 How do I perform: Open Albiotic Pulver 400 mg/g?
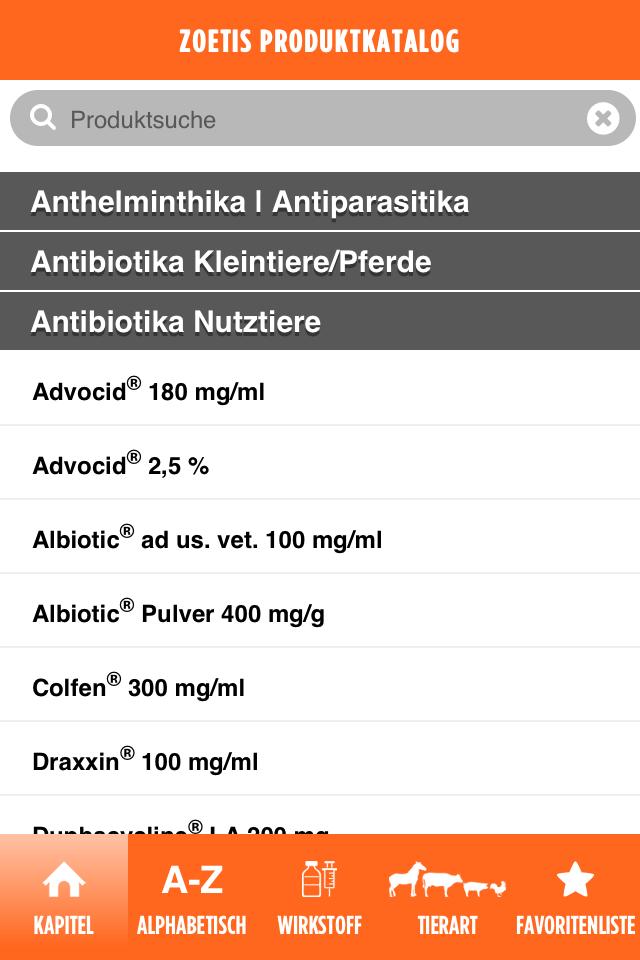pyautogui.click(x=320, y=612)
